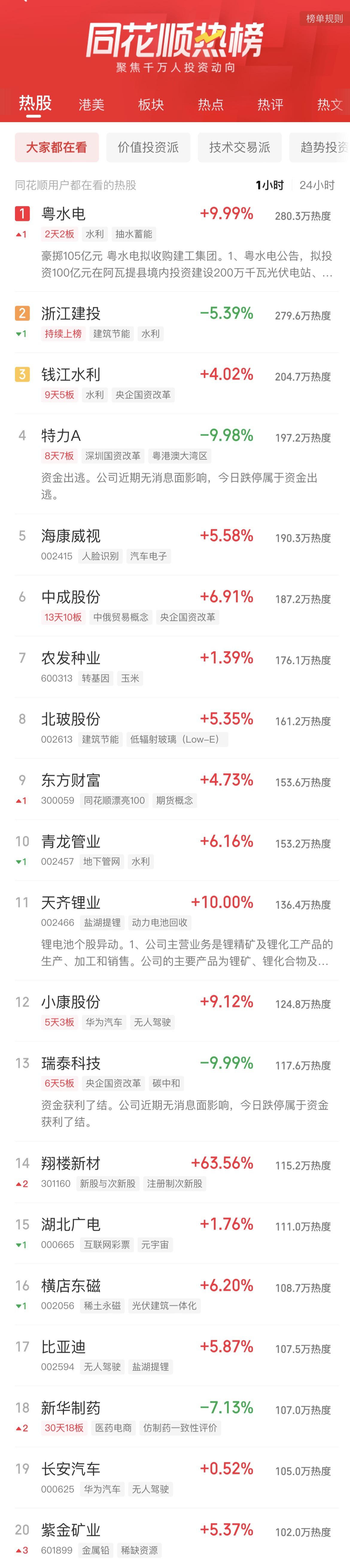
Task: Open the stock 特力A
Action: (61, 436)
